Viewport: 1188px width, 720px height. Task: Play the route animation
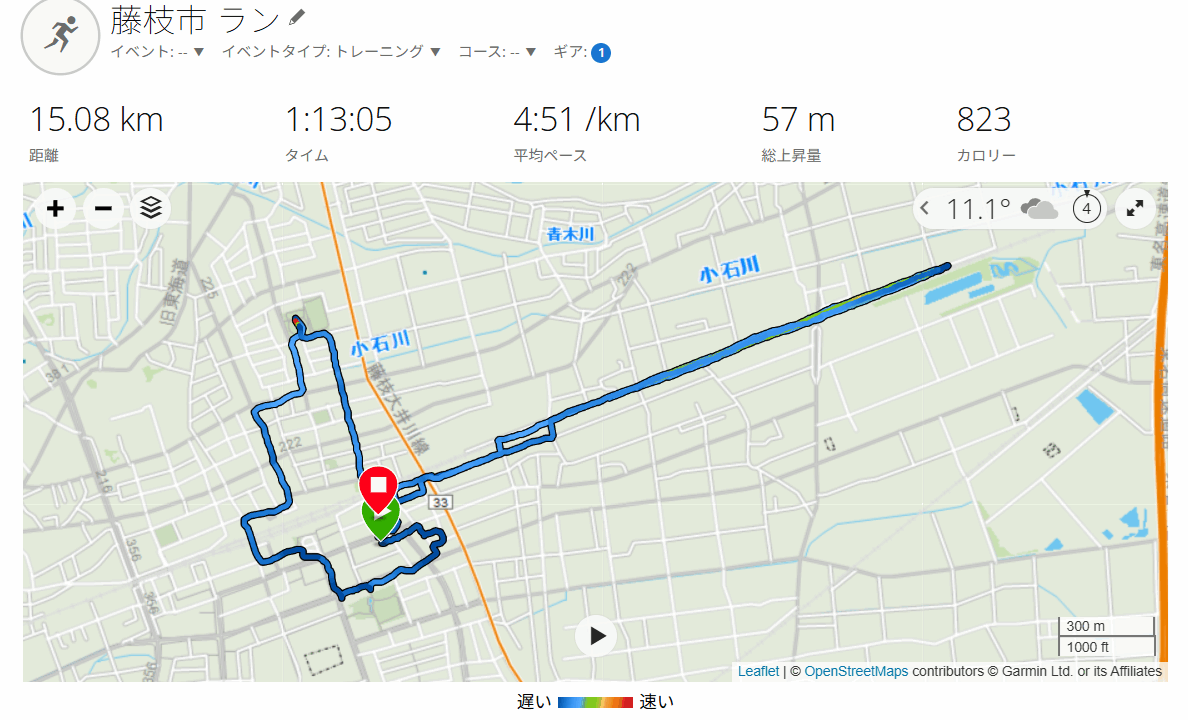pos(597,635)
